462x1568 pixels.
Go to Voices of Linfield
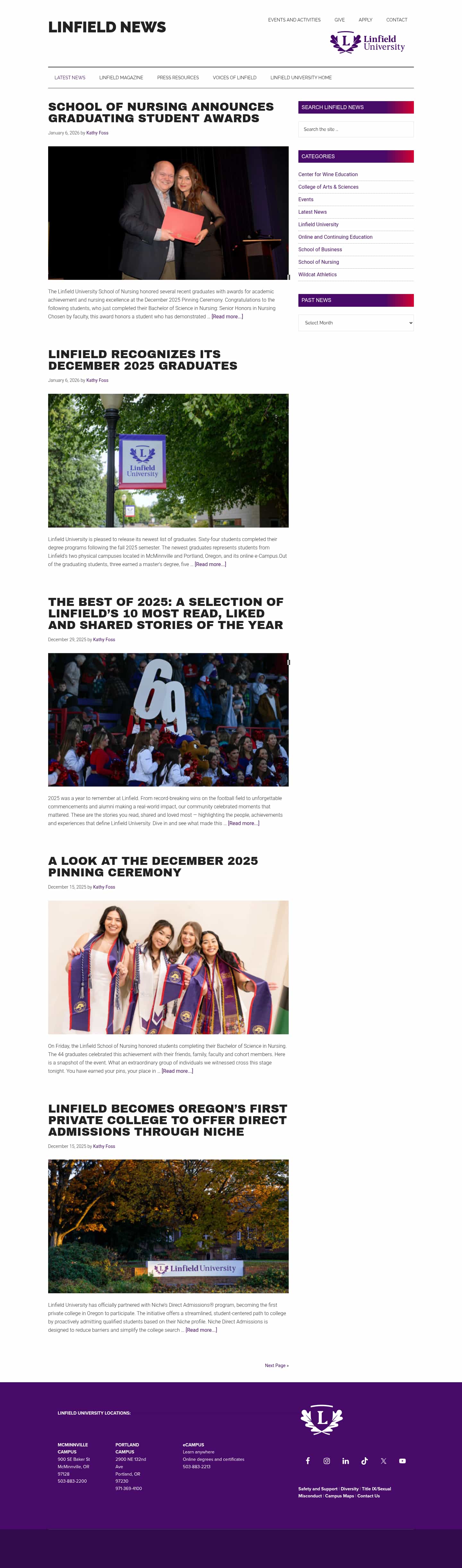tap(234, 78)
